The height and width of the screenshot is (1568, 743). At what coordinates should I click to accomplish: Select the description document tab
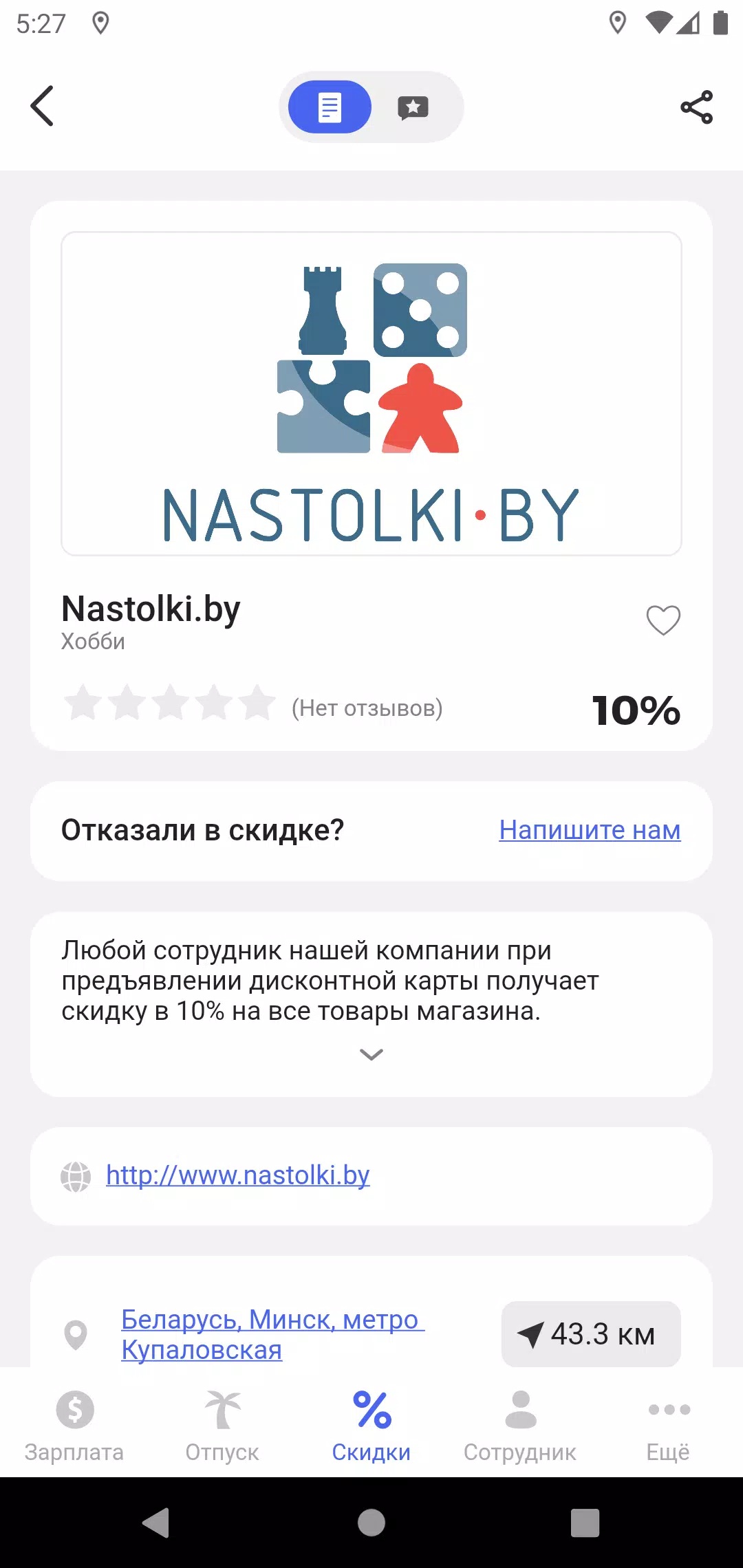coord(330,107)
